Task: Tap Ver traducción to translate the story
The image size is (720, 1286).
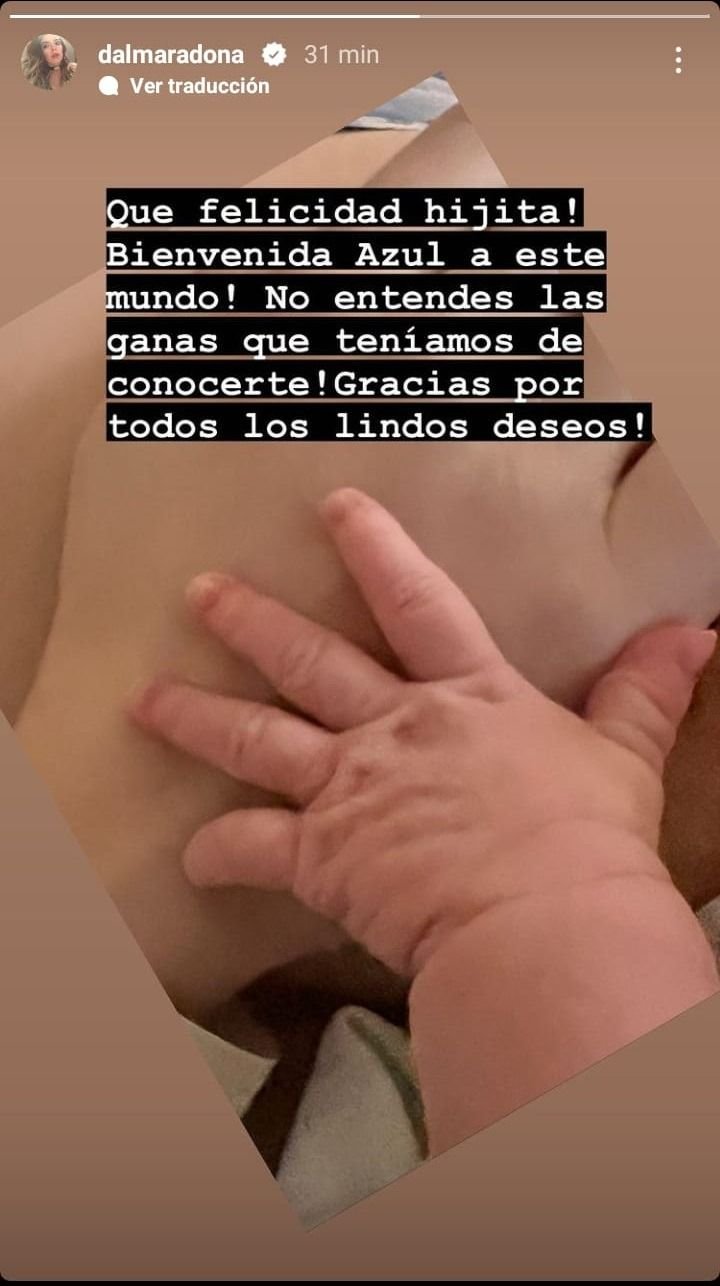Action: (x=199, y=86)
